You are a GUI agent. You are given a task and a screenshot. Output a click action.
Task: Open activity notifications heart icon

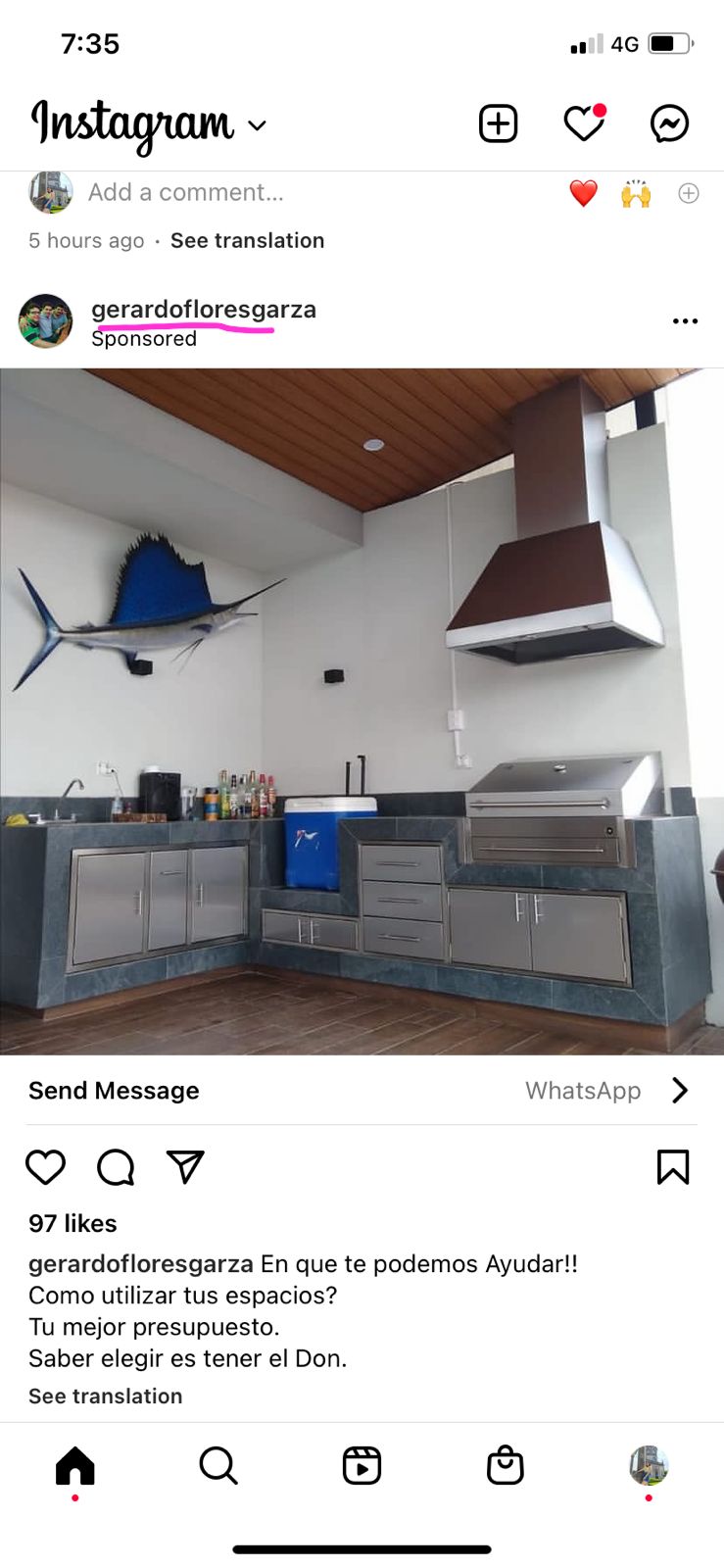click(584, 124)
